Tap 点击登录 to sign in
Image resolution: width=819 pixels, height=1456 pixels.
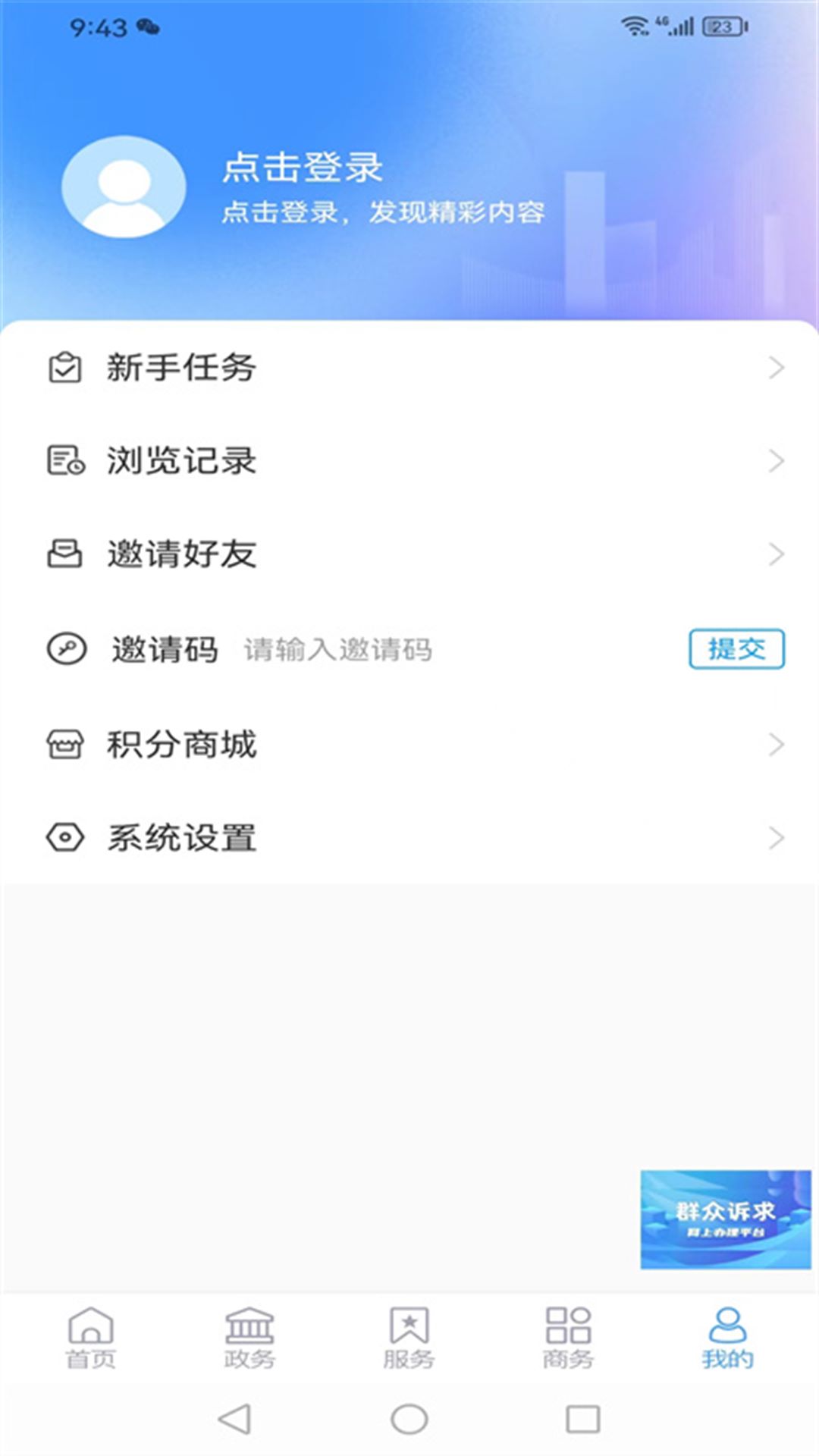[303, 167]
